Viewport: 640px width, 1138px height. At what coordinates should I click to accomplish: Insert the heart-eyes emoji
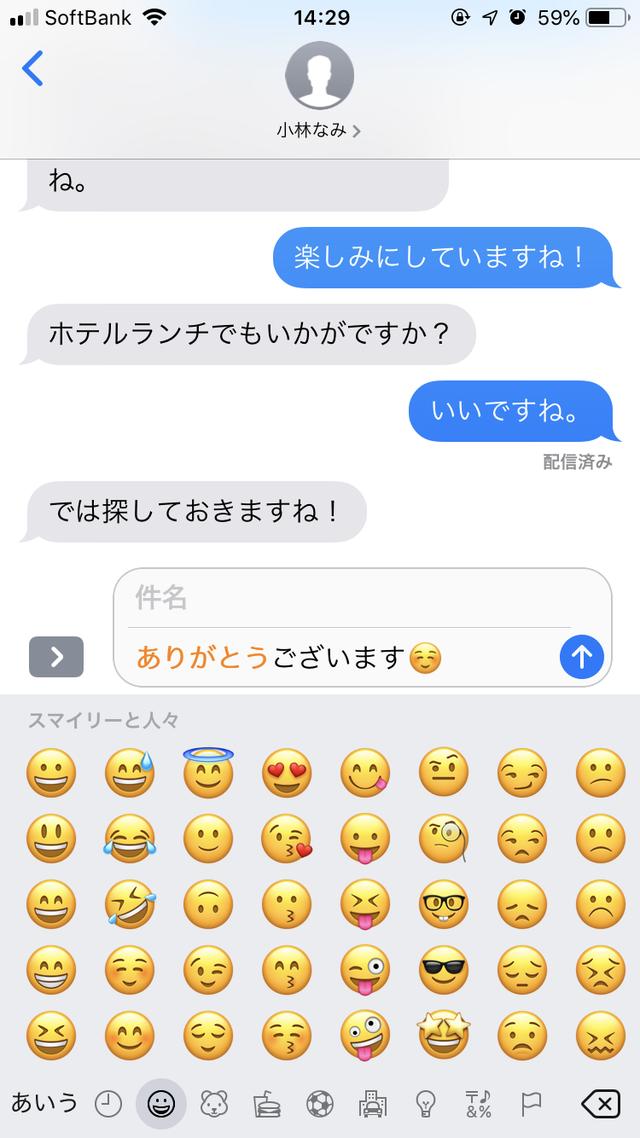click(x=287, y=773)
